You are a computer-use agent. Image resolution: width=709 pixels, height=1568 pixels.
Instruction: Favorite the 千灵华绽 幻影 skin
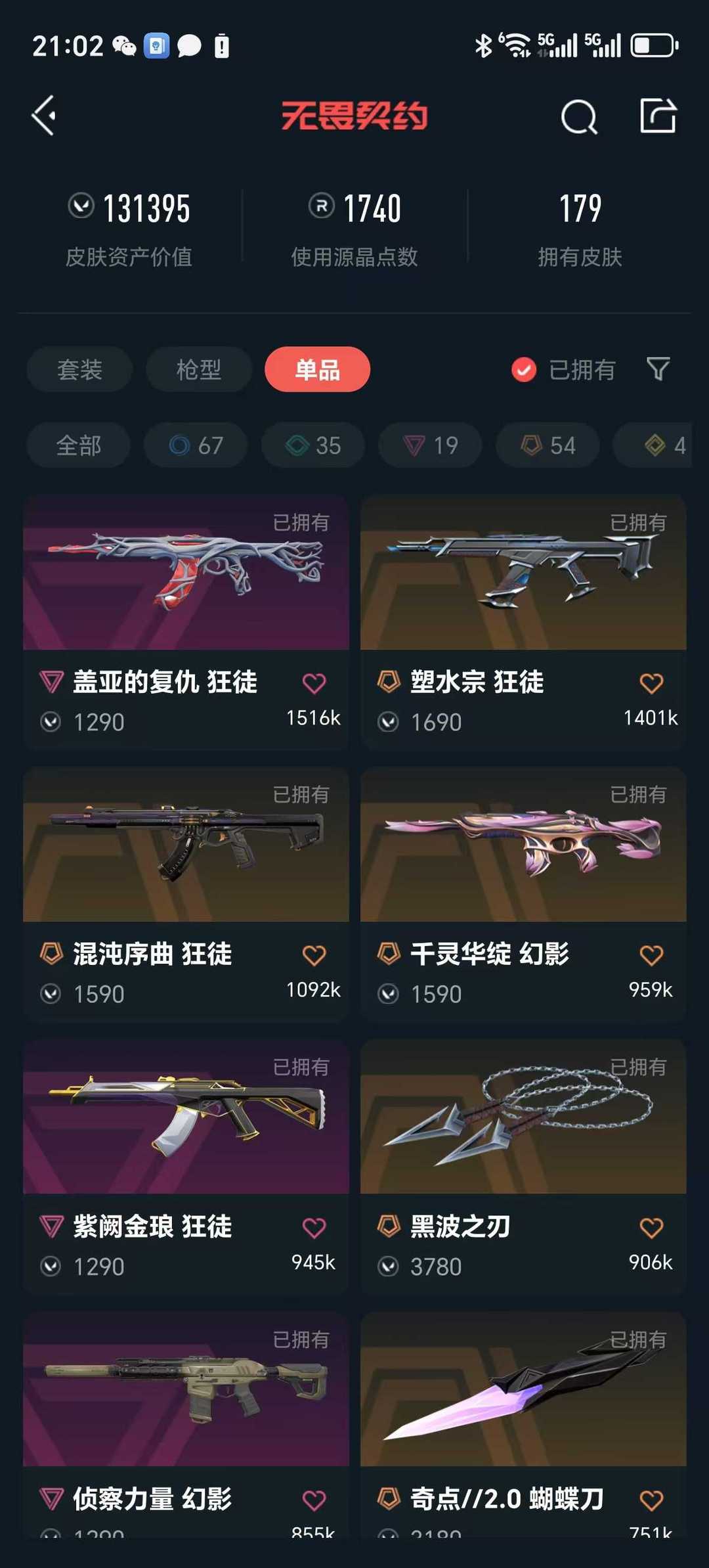pyautogui.click(x=651, y=955)
